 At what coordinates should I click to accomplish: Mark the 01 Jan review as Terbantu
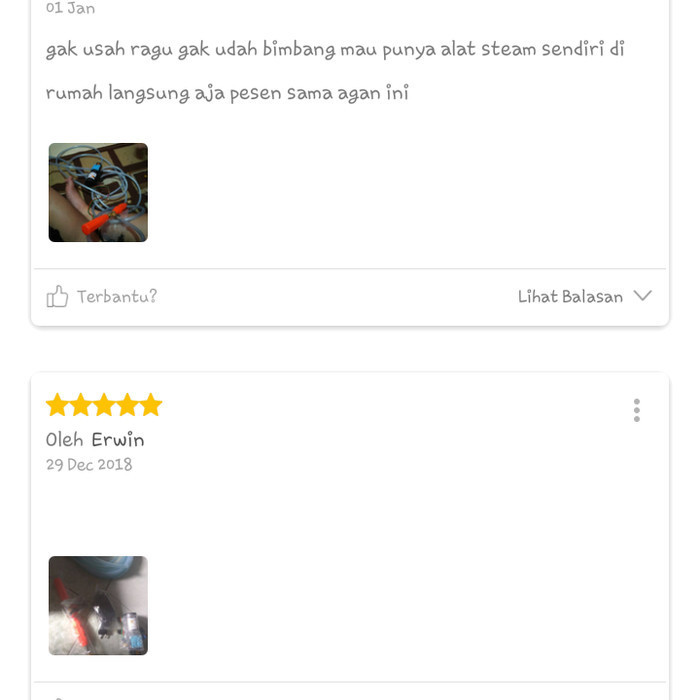pyautogui.click(x=101, y=296)
